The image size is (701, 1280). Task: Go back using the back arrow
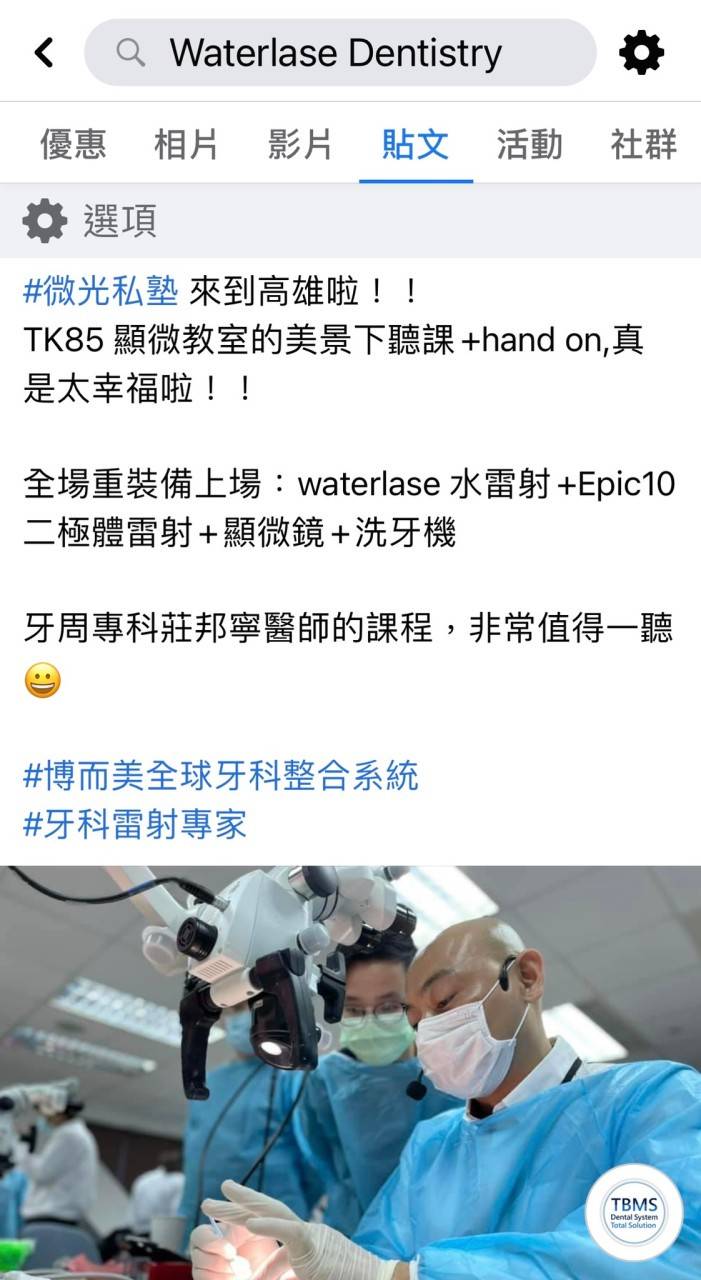coord(44,52)
